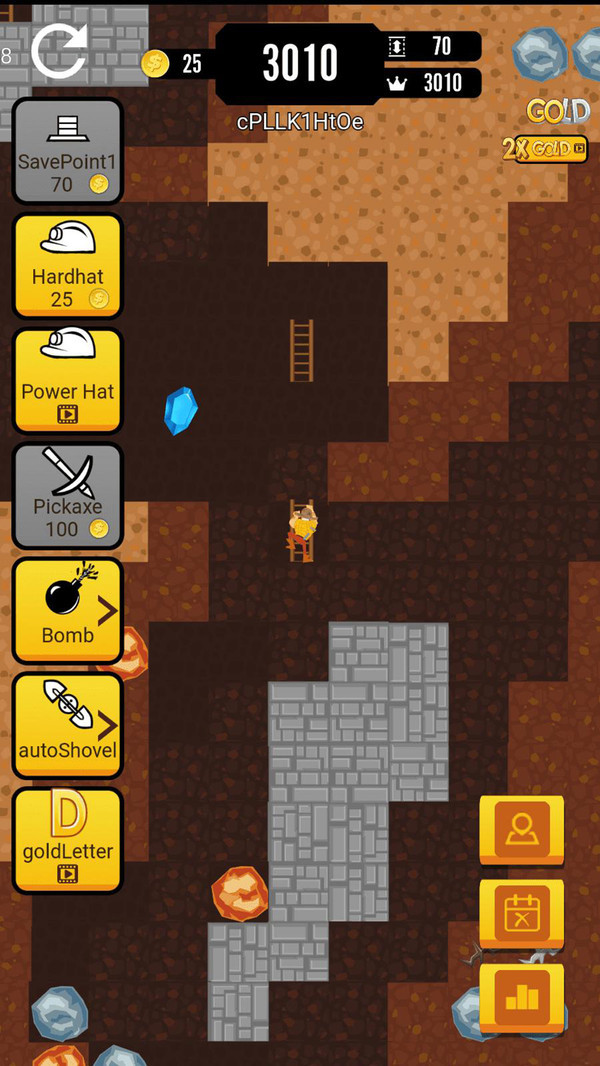This screenshot has width=600, height=1066.
Task: Open the autoShovel item options
Action: pyautogui.click(x=67, y=726)
